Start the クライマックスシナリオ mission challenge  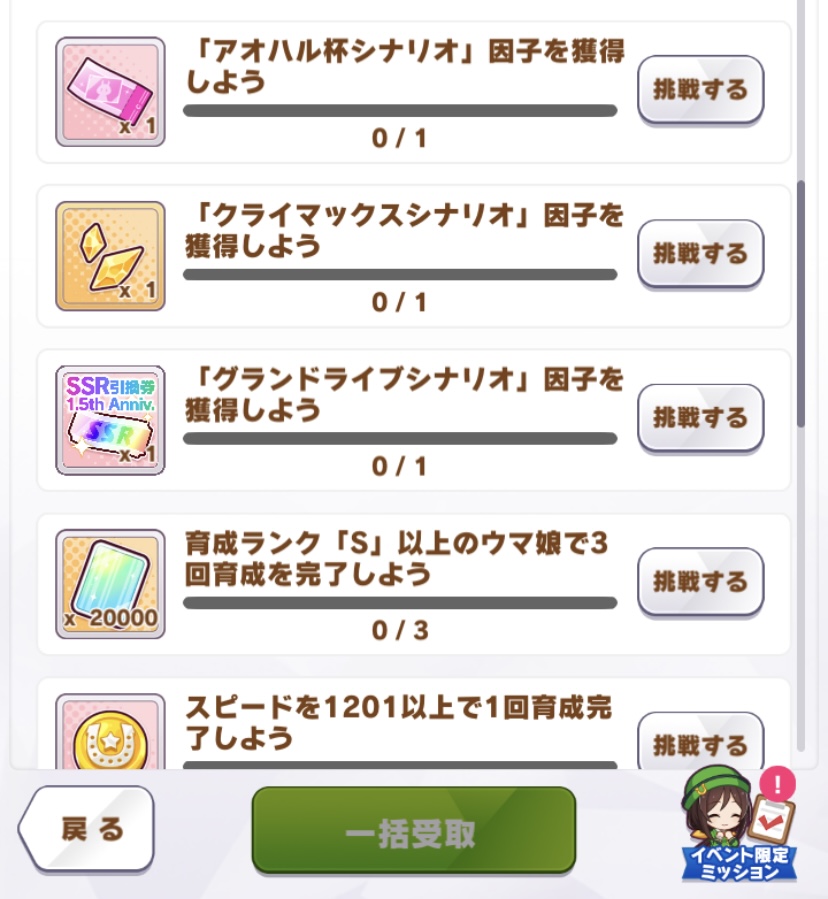pyautogui.click(x=700, y=254)
